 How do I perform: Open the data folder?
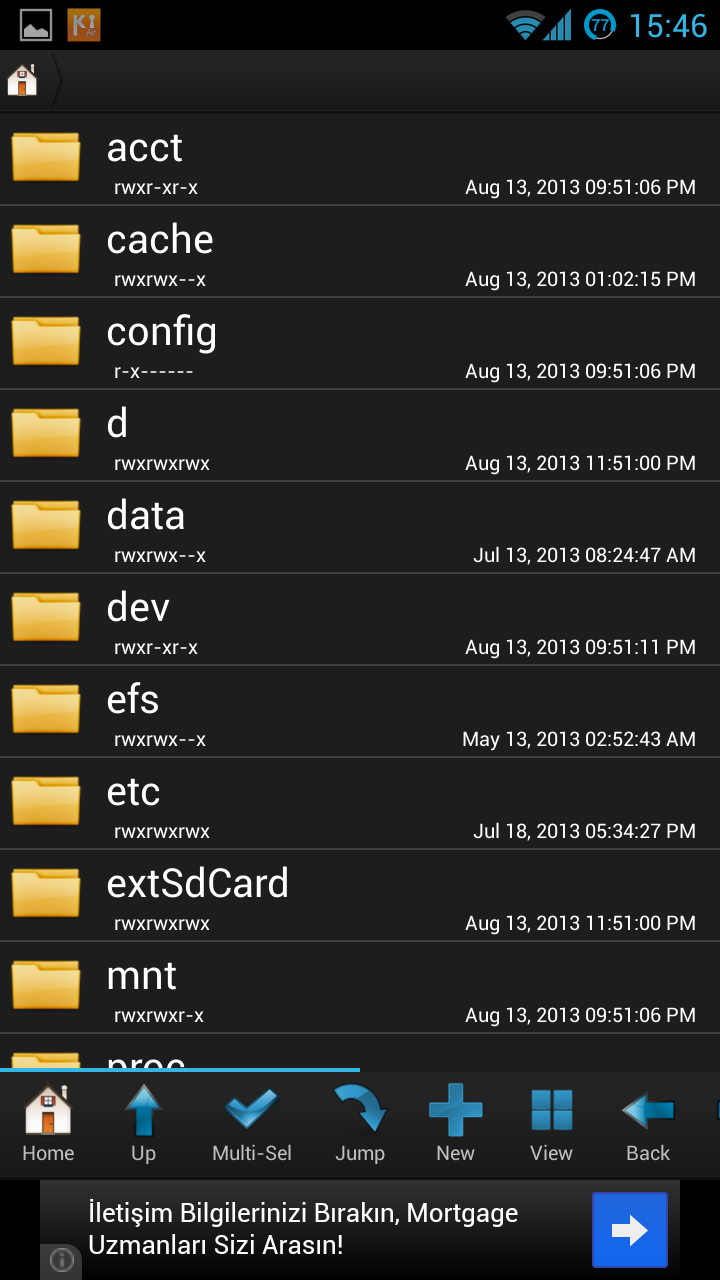(x=360, y=528)
